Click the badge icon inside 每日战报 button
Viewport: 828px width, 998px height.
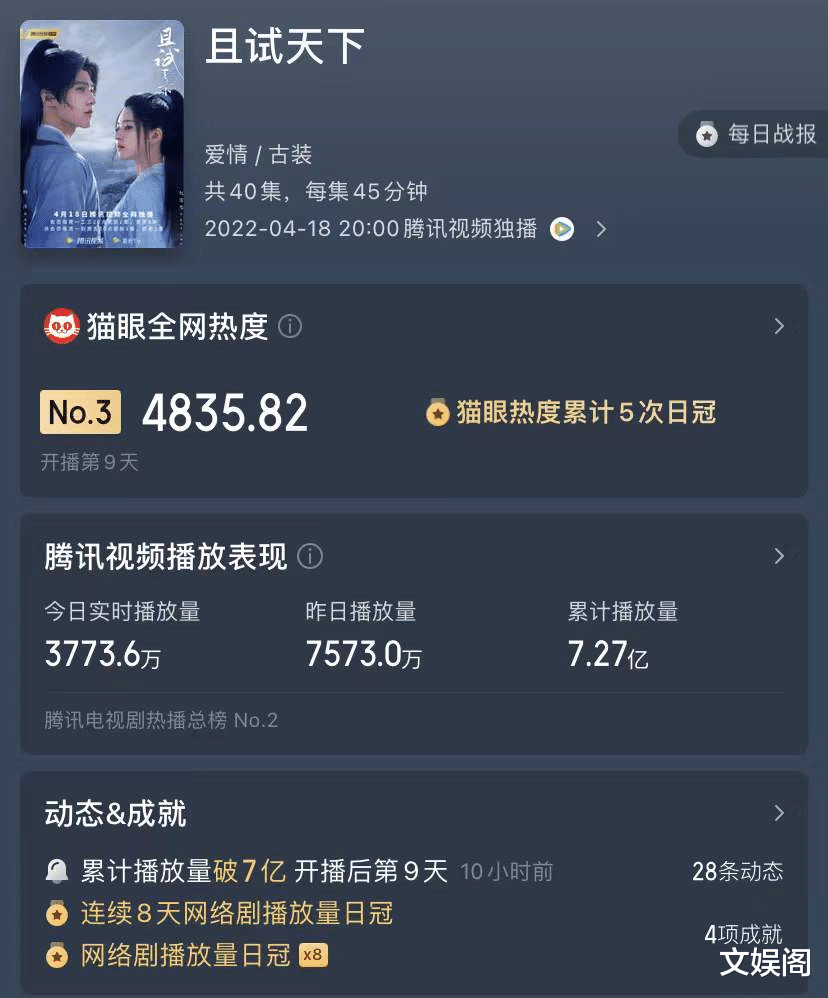tap(708, 134)
